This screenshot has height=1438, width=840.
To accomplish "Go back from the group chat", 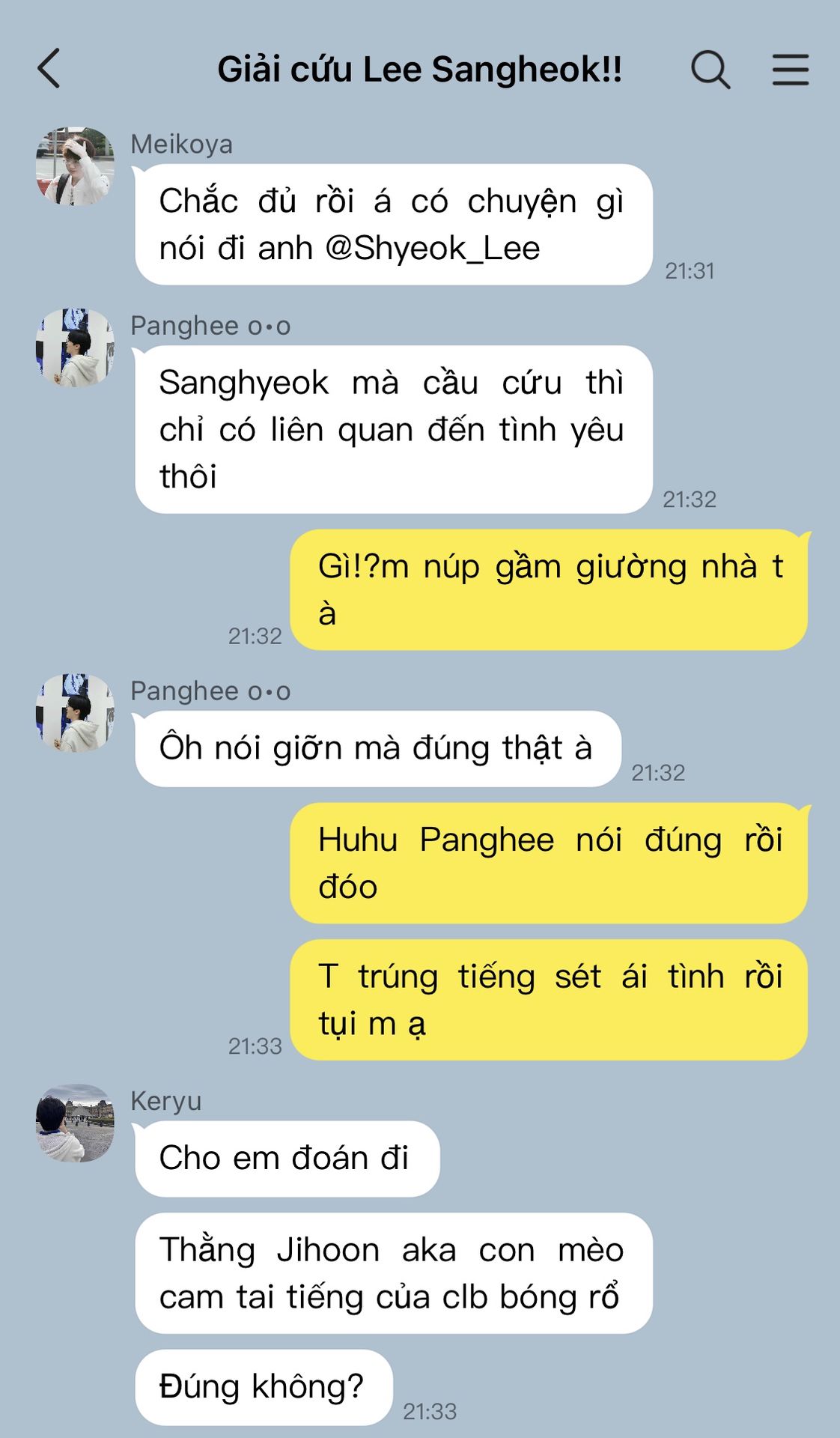I will coord(49,69).
